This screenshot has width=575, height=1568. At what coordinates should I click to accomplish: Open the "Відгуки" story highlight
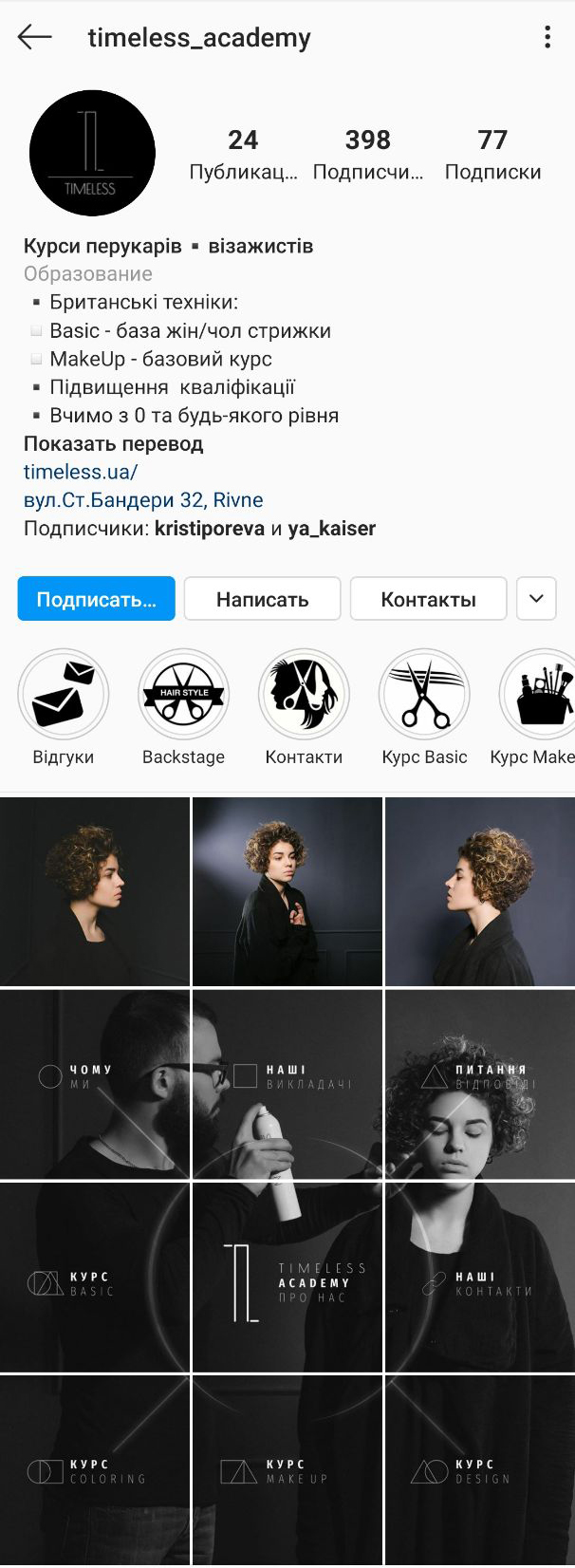64,696
